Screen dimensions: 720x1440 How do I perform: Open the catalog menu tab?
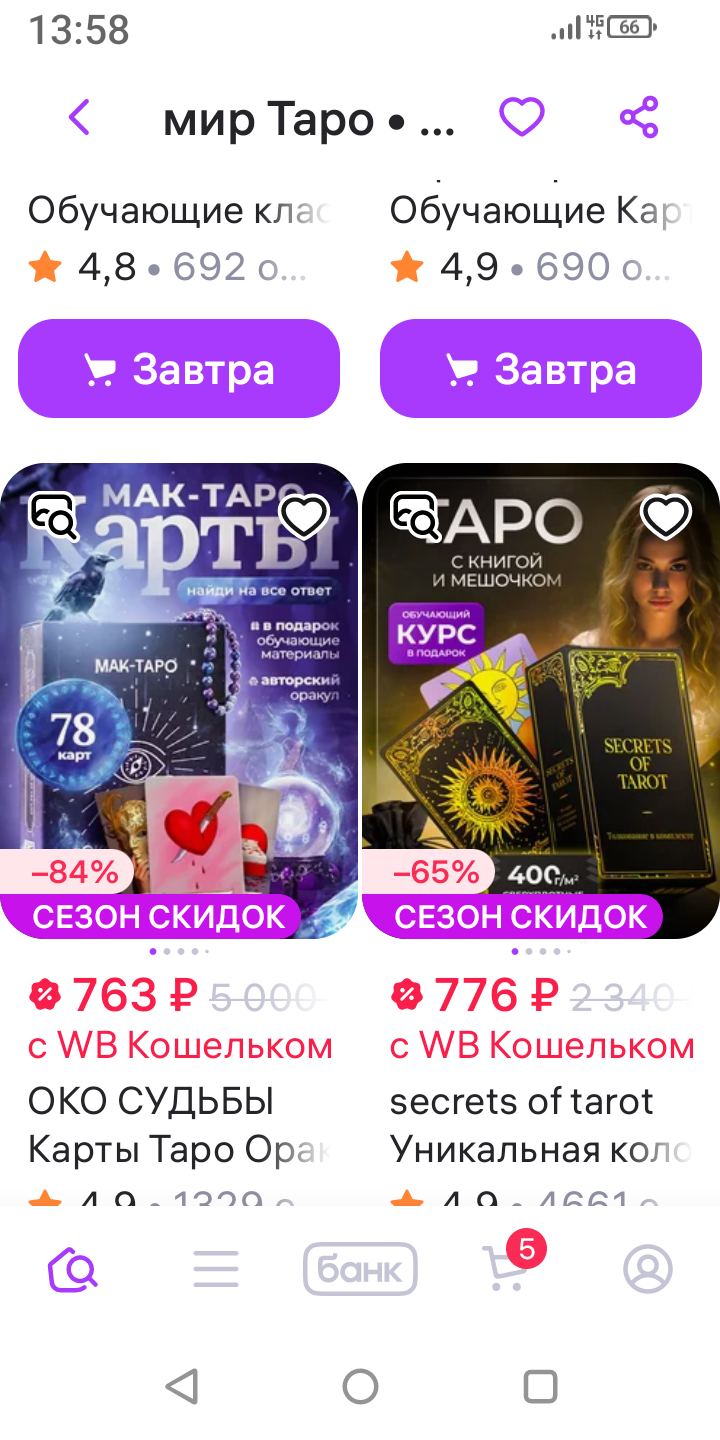coord(216,1270)
